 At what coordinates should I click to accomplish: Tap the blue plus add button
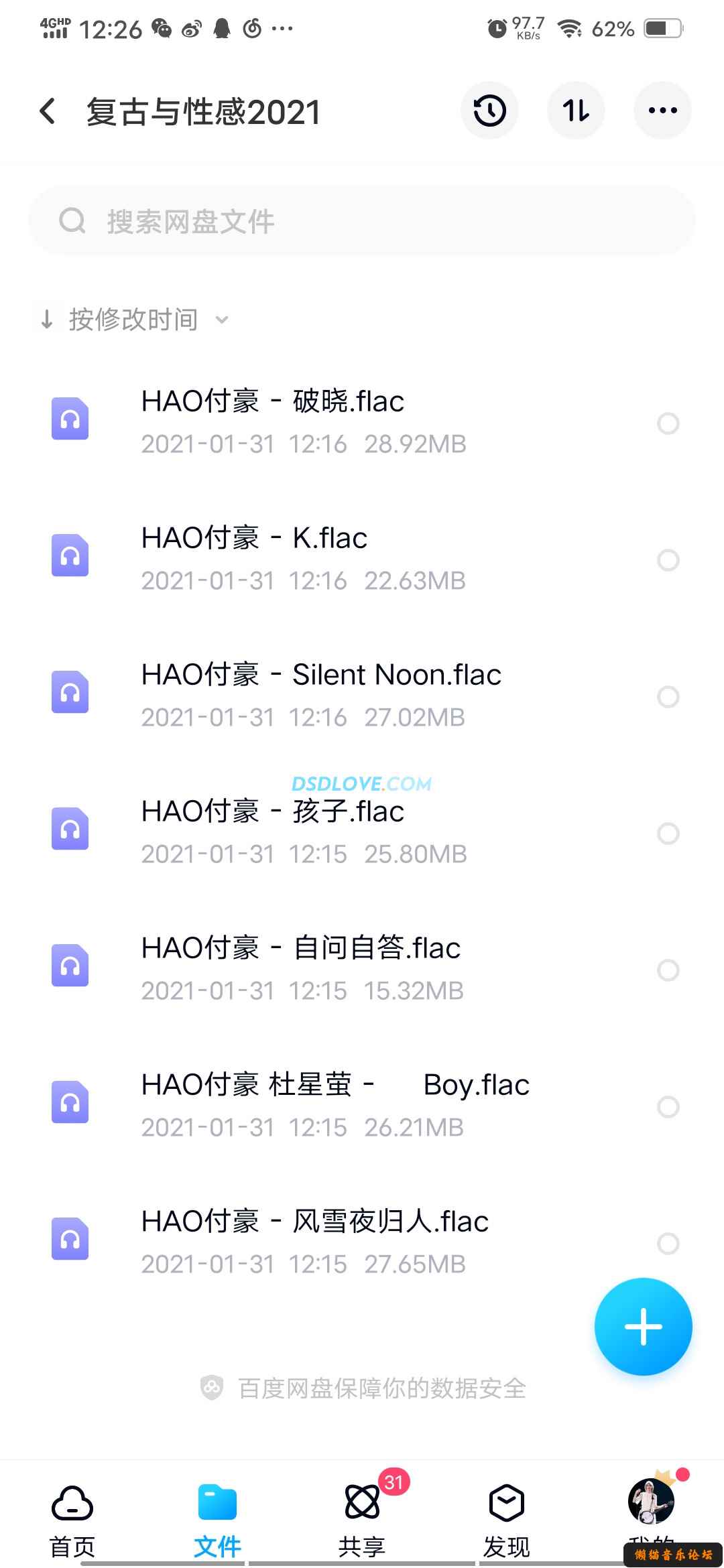point(643,1326)
